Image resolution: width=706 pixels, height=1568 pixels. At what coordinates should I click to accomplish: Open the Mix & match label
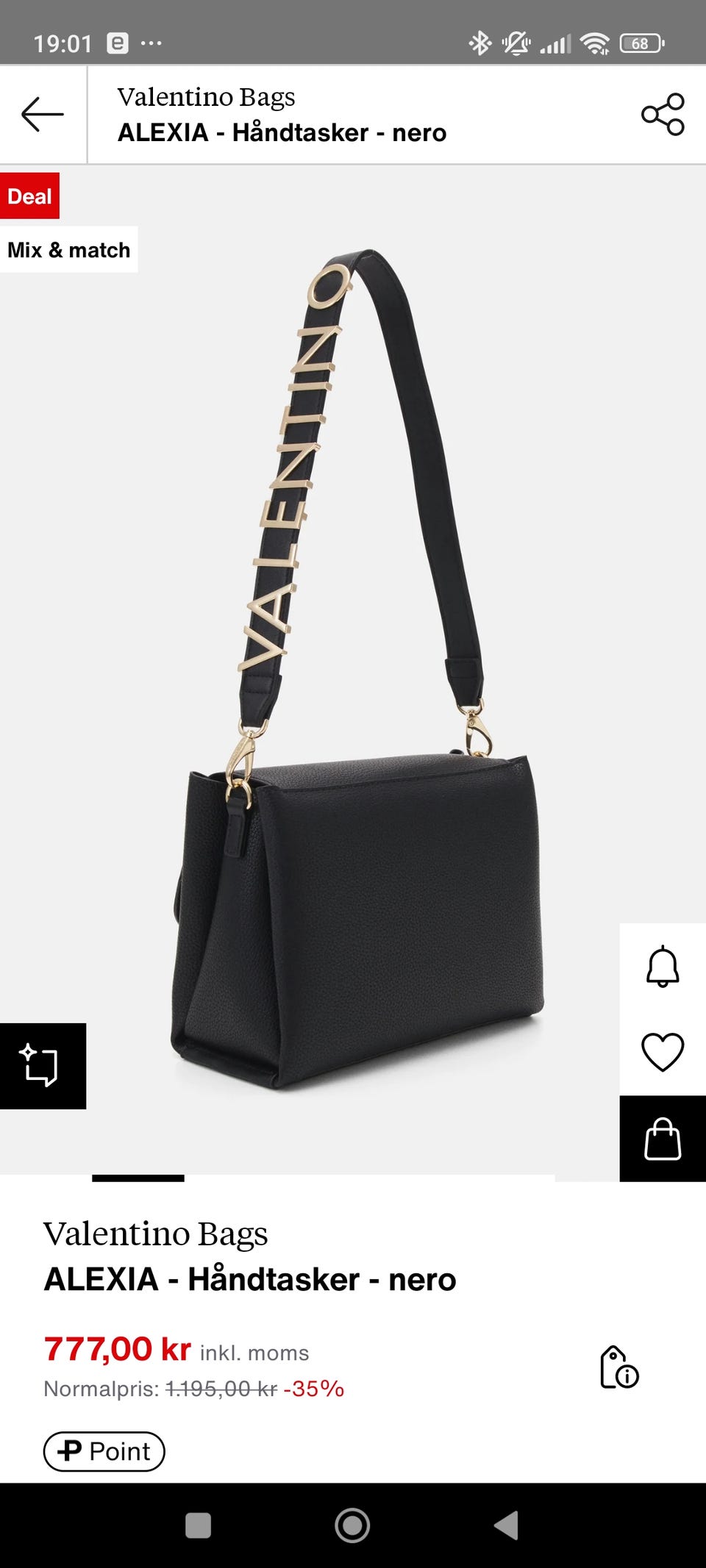coord(69,250)
